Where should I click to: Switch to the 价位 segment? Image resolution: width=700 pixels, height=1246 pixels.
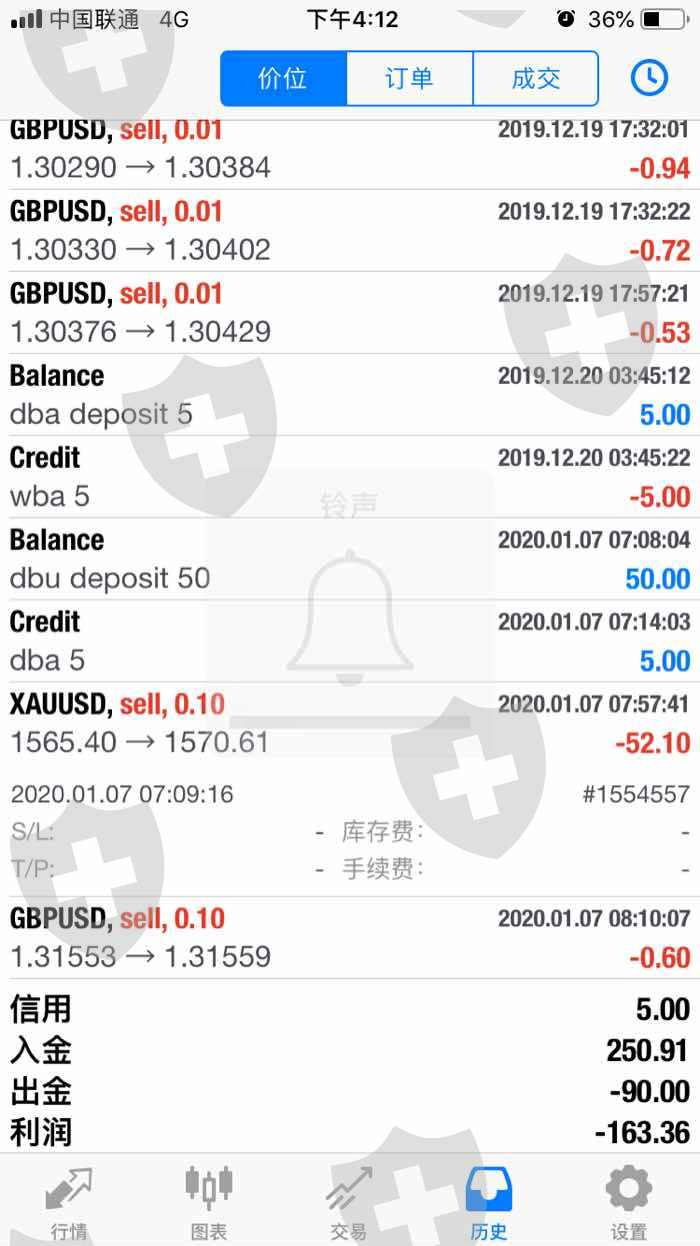283,79
